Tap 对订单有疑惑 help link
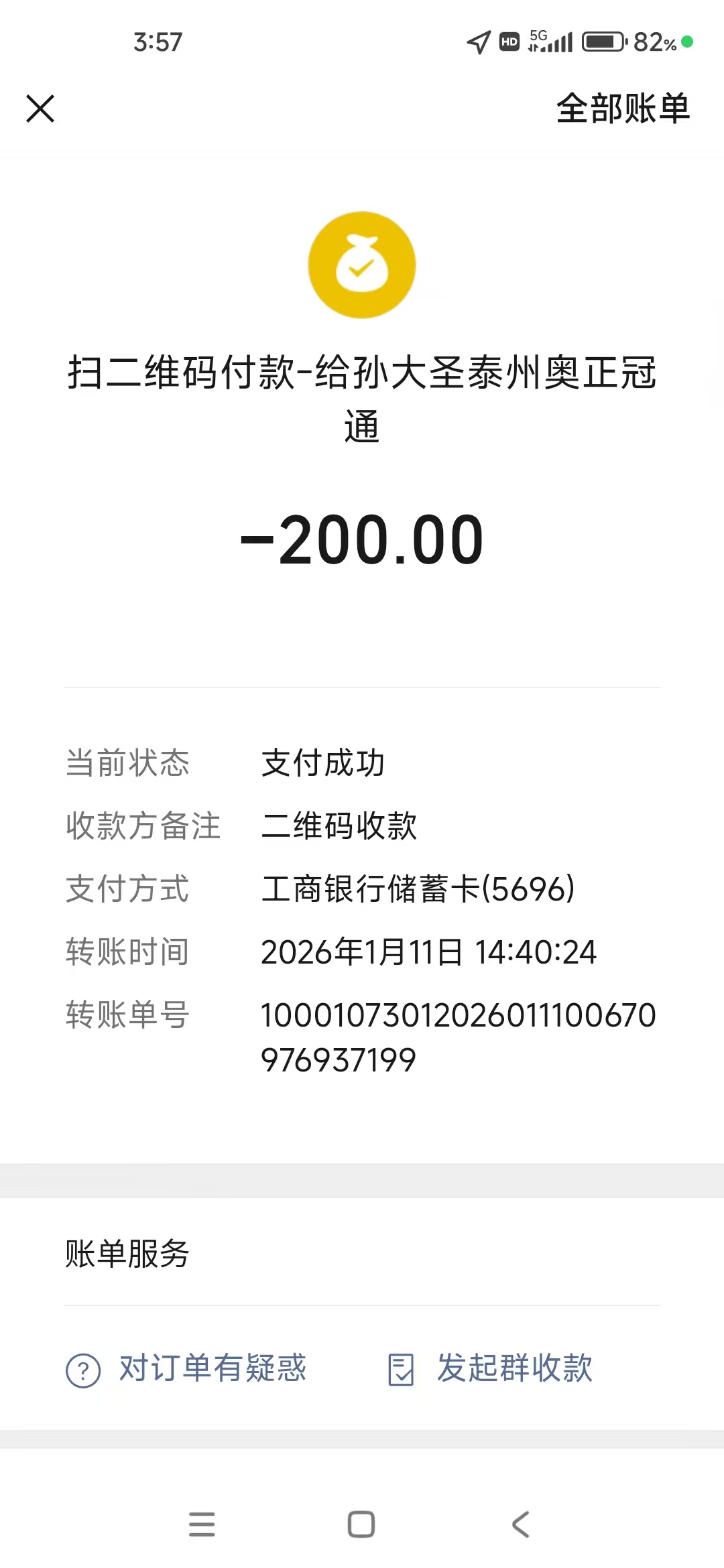The height and width of the screenshot is (1568, 724). [186, 1368]
